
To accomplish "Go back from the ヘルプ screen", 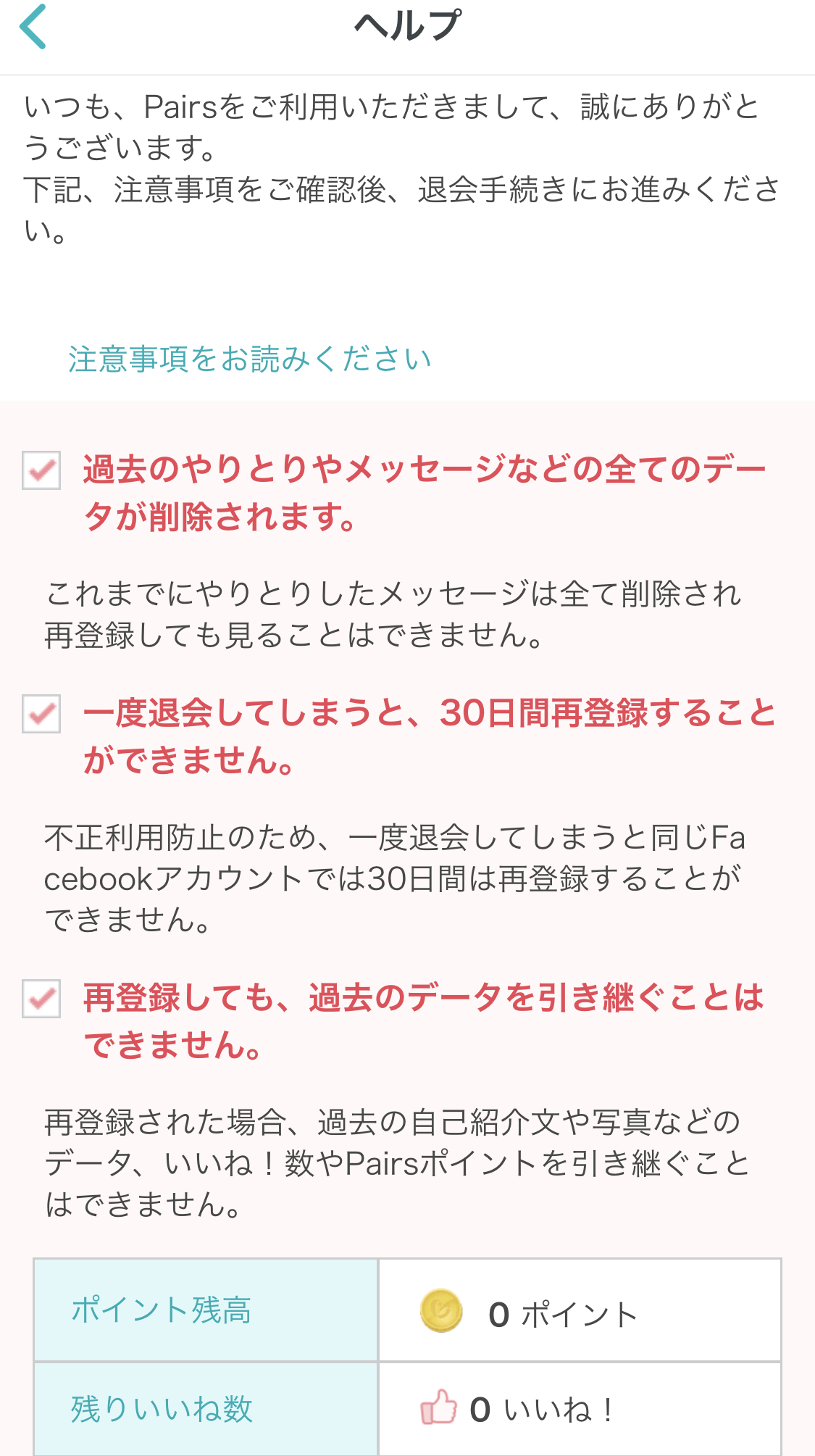I will [x=33, y=27].
